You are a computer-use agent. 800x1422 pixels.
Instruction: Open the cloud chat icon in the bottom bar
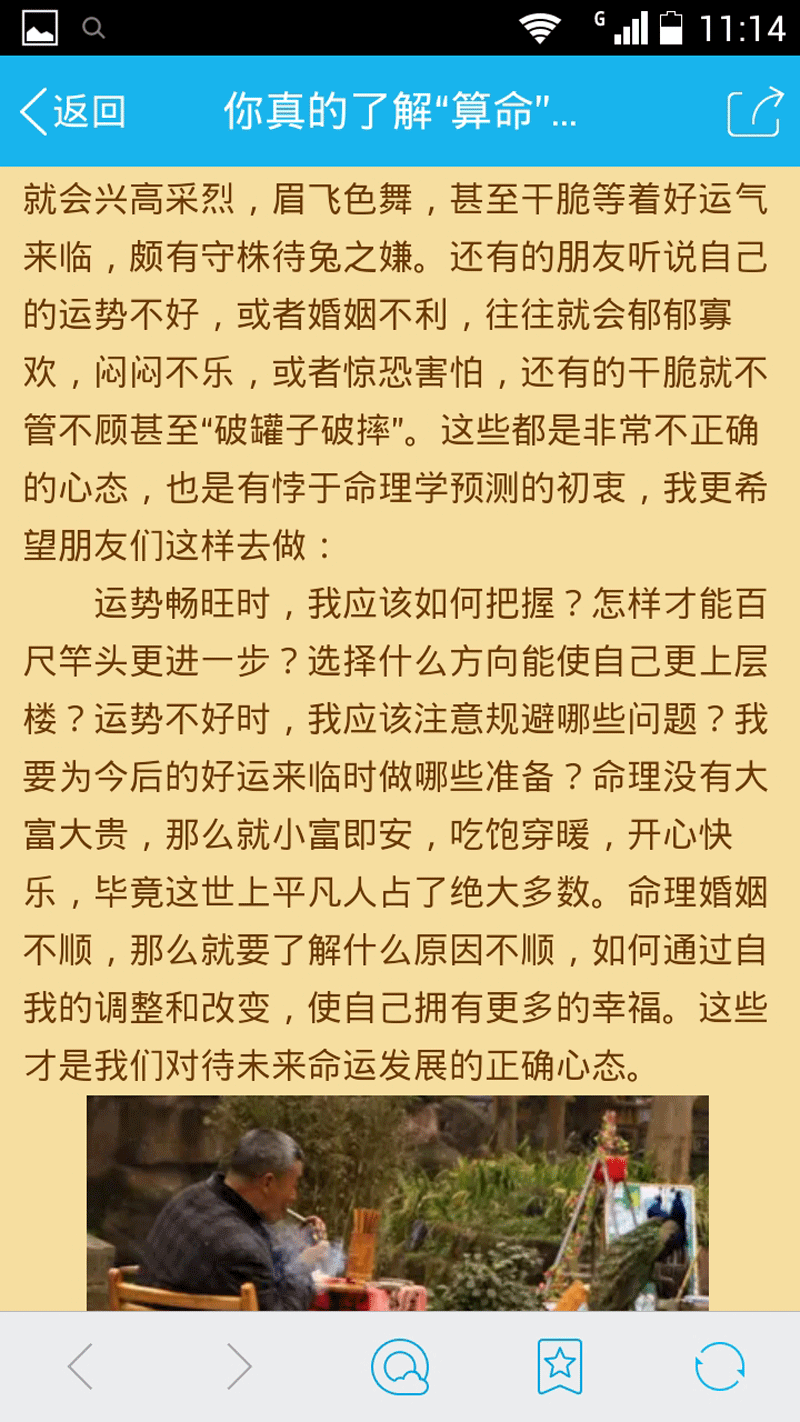400,1366
